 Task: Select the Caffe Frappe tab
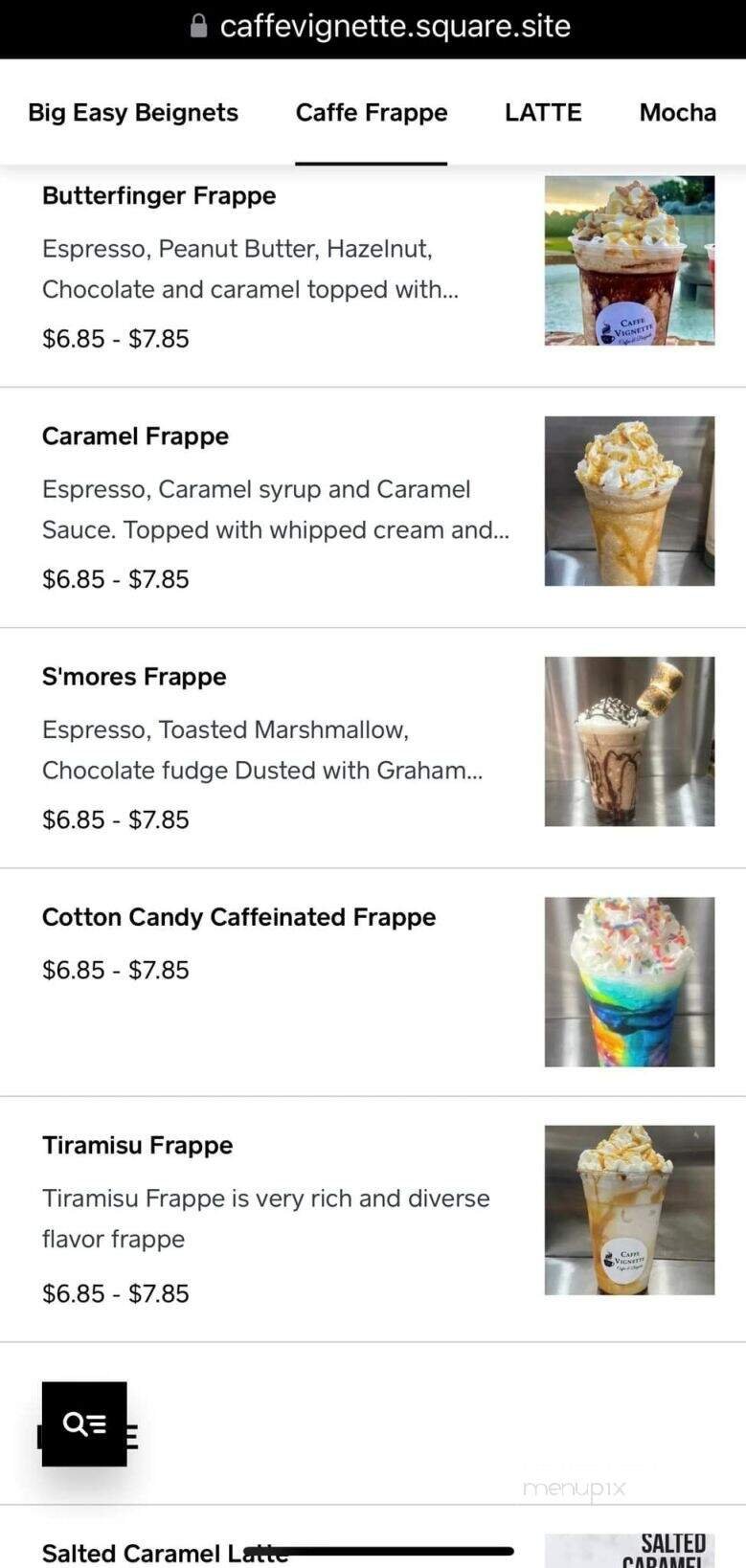coord(372,112)
